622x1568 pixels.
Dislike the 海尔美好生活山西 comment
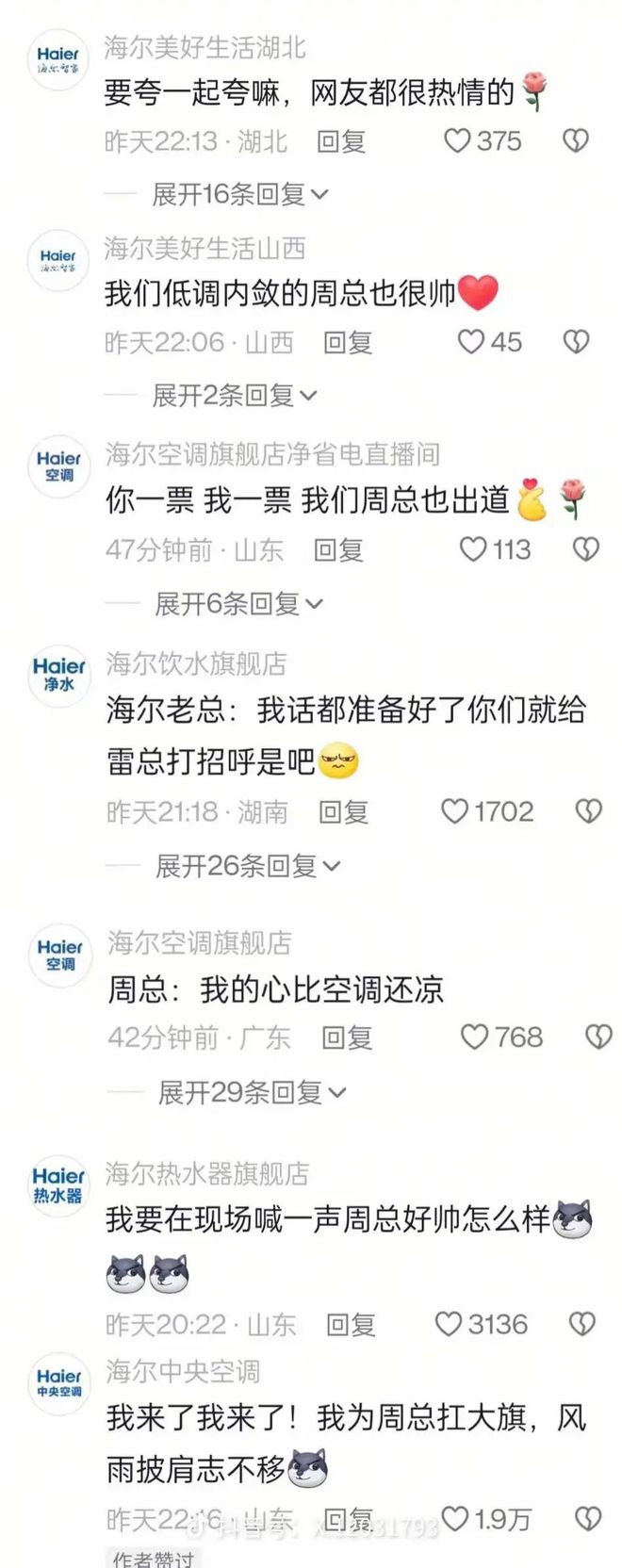(576, 342)
